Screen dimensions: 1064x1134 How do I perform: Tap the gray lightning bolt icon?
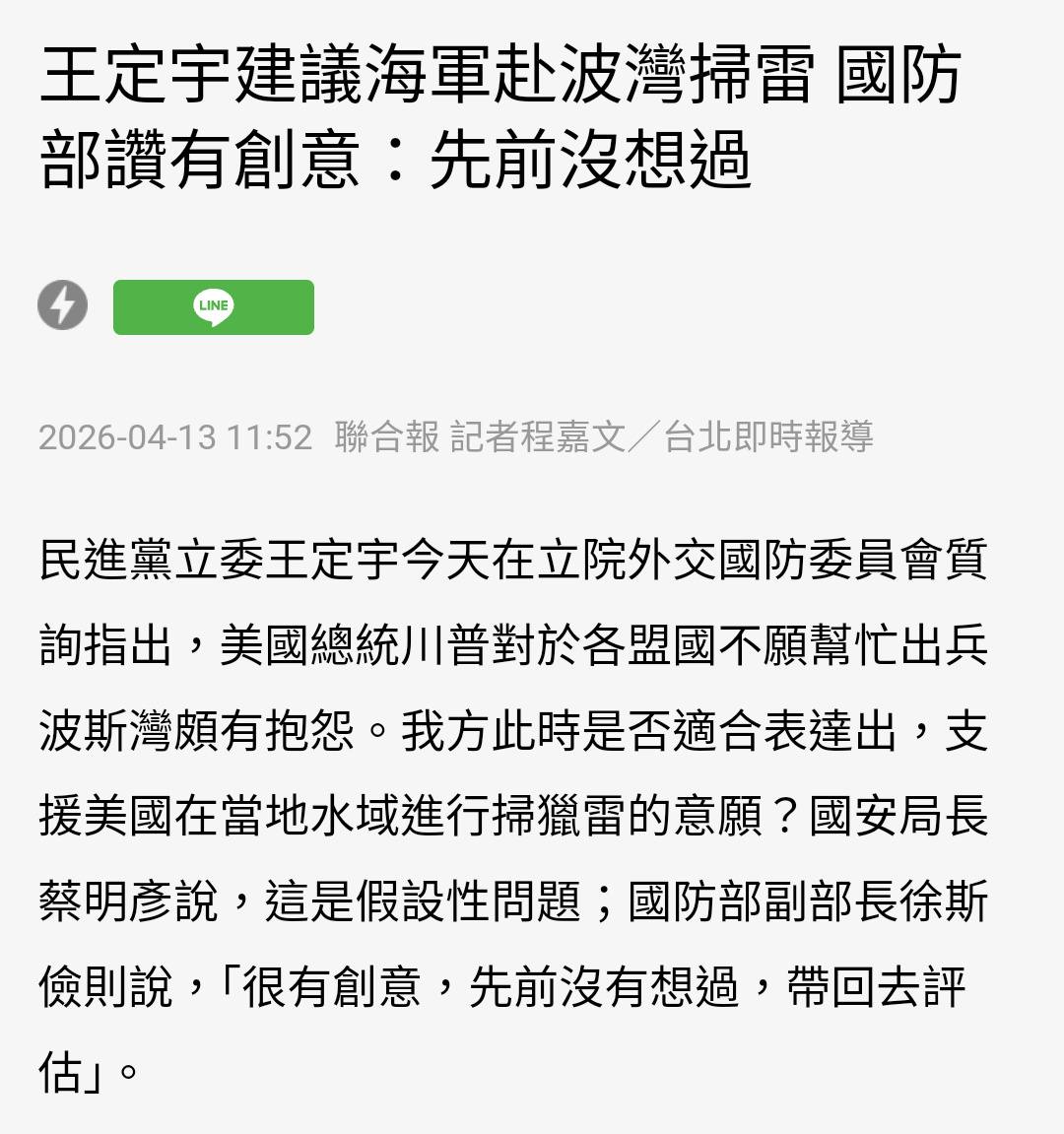tap(63, 305)
